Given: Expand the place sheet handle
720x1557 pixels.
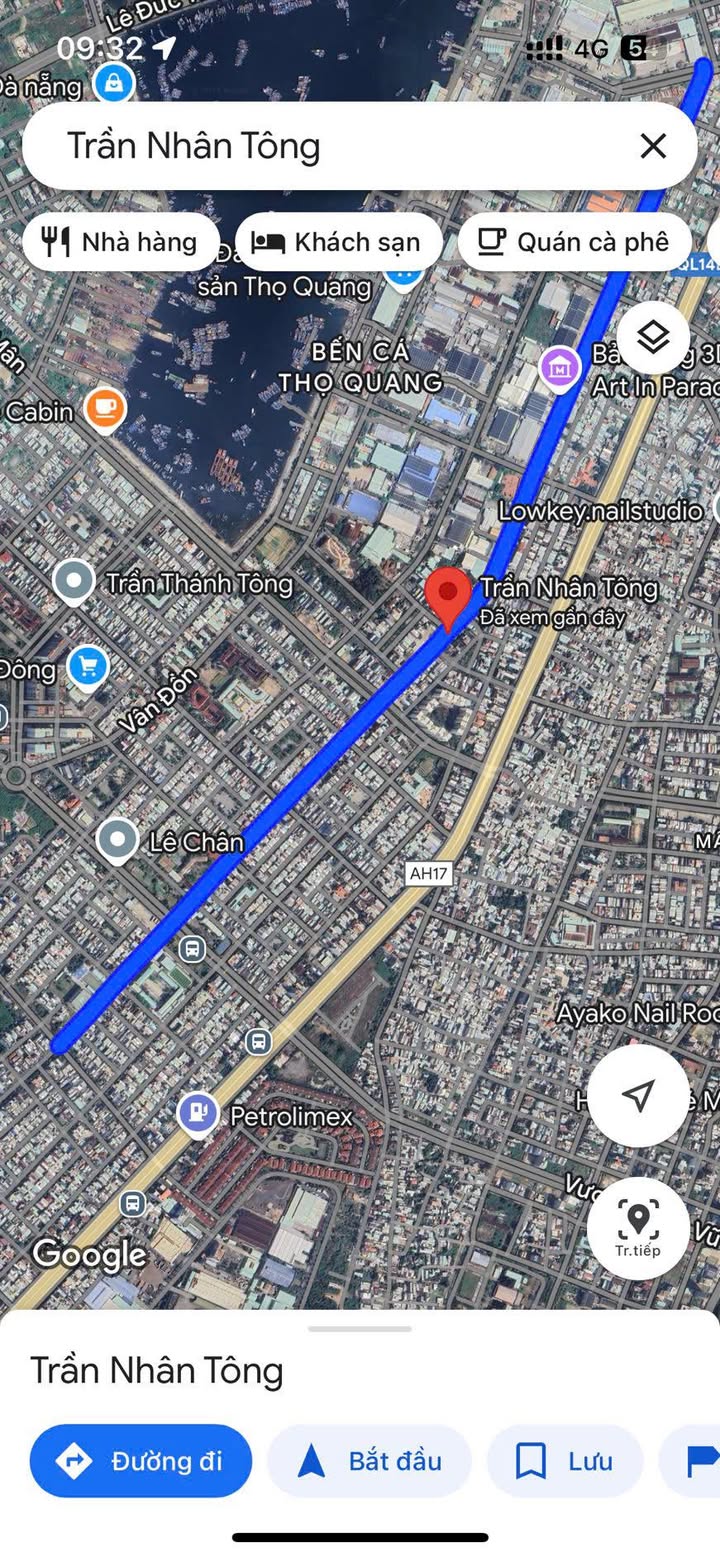Looking at the screenshot, I should [360, 1329].
